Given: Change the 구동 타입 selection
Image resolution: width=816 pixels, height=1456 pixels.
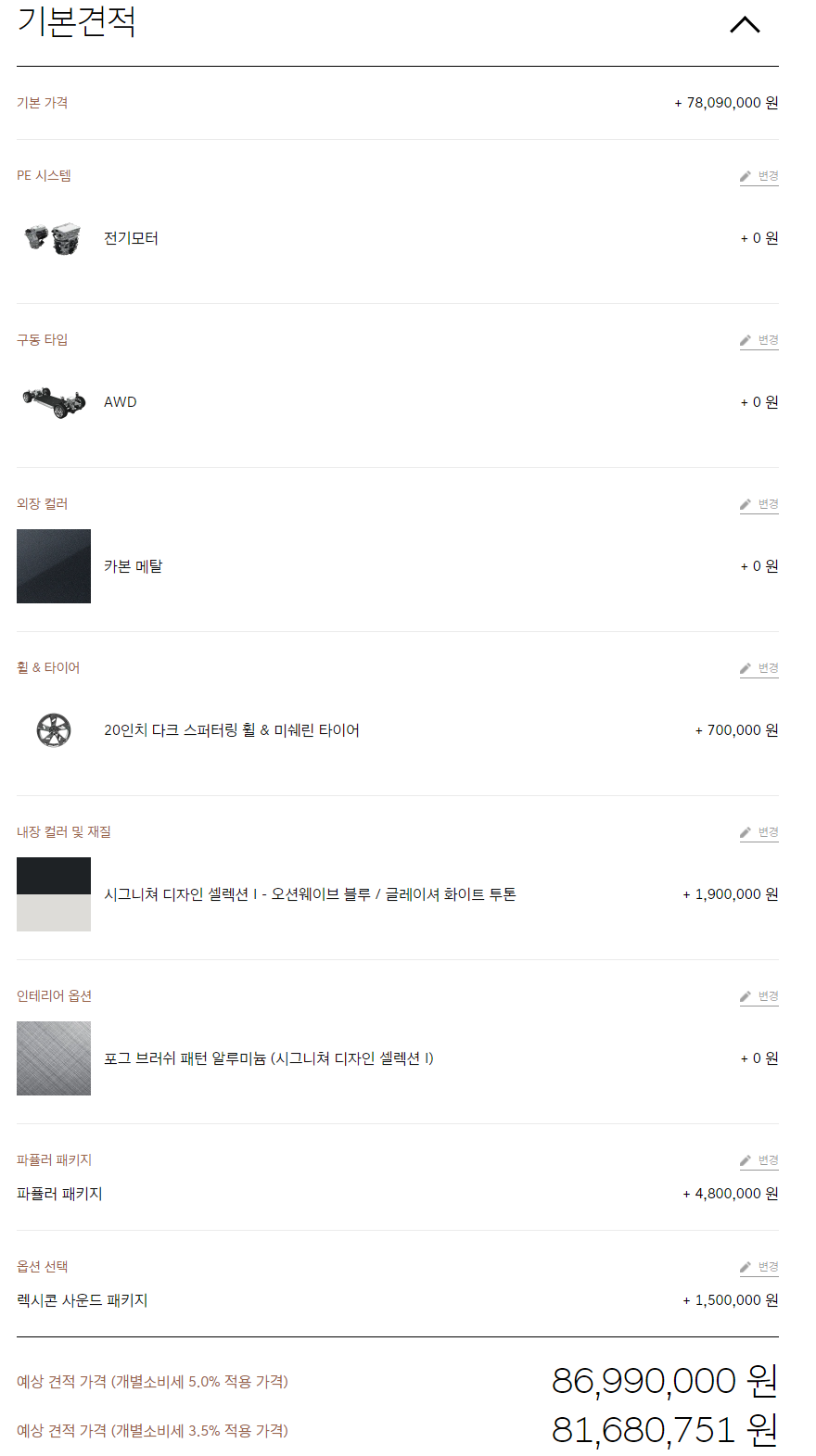Looking at the screenshot, I should tap(759, 340).
